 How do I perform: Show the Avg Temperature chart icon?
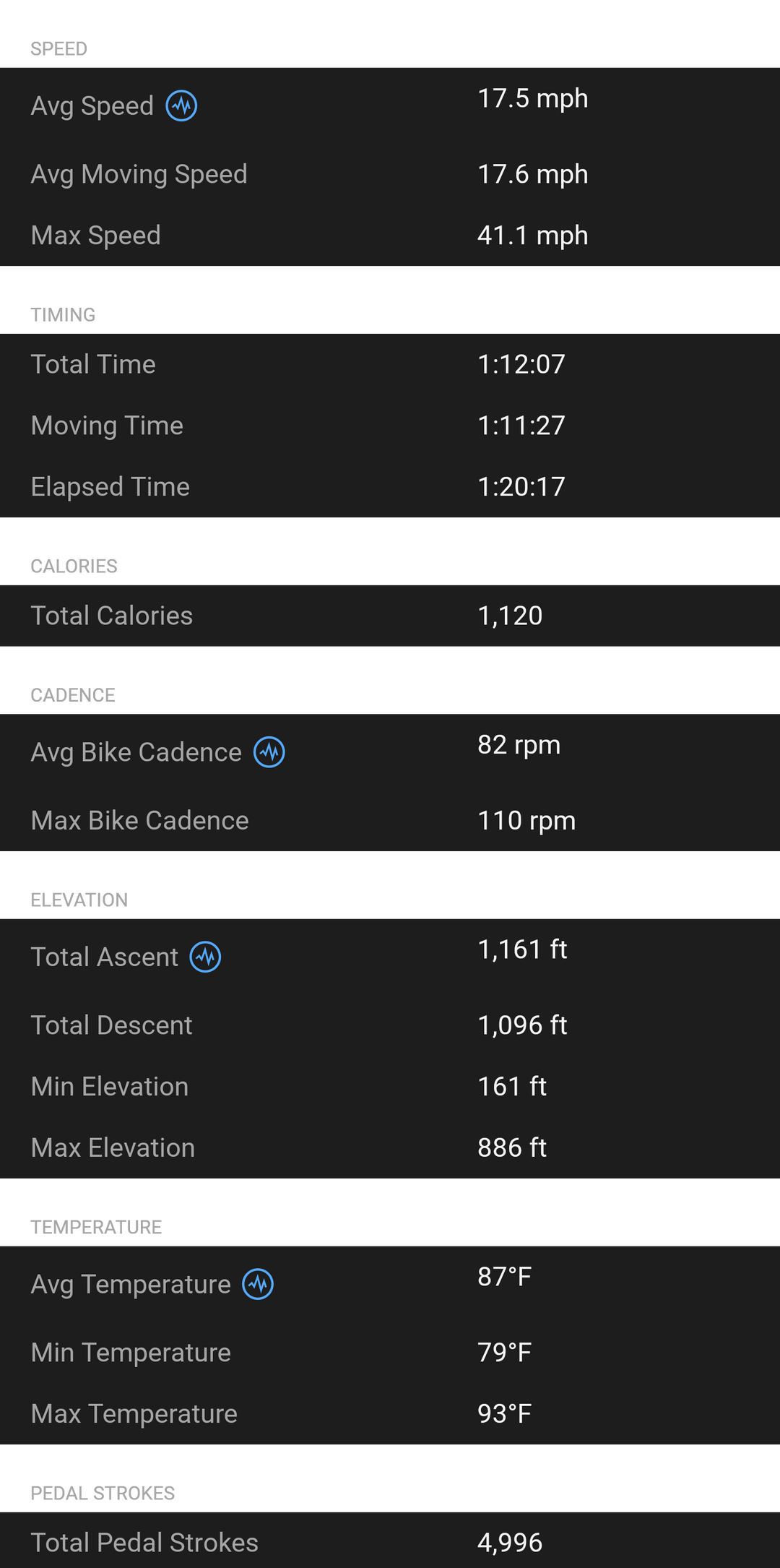[258, 1285]
